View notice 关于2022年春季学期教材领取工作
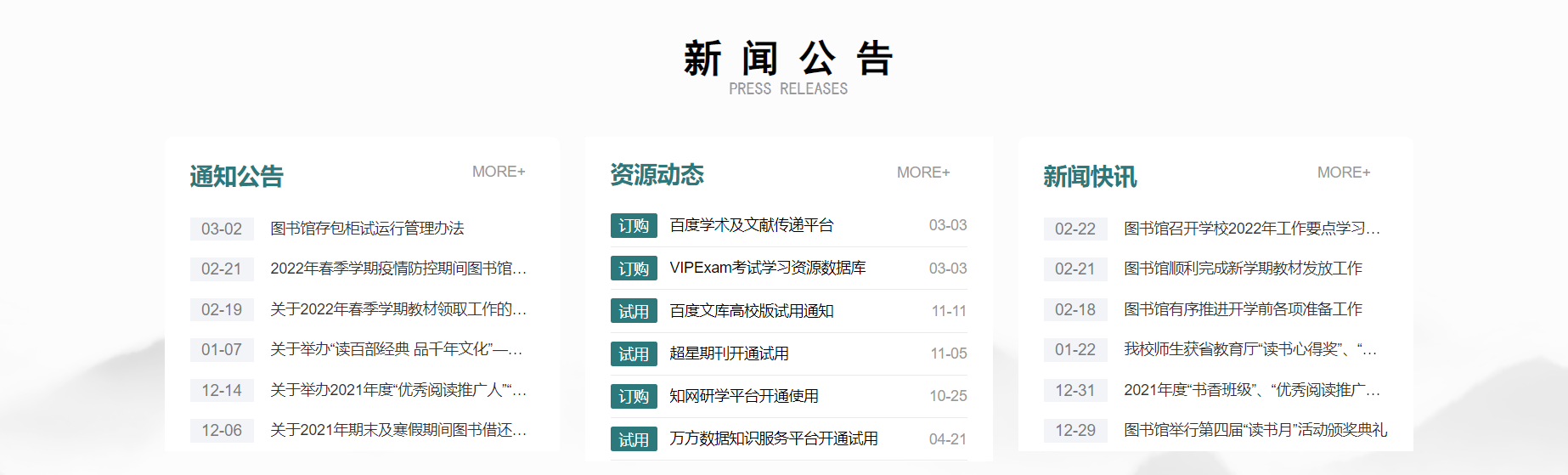The width and height of the screenshot is (1568, 475). [x=398, y=309]
